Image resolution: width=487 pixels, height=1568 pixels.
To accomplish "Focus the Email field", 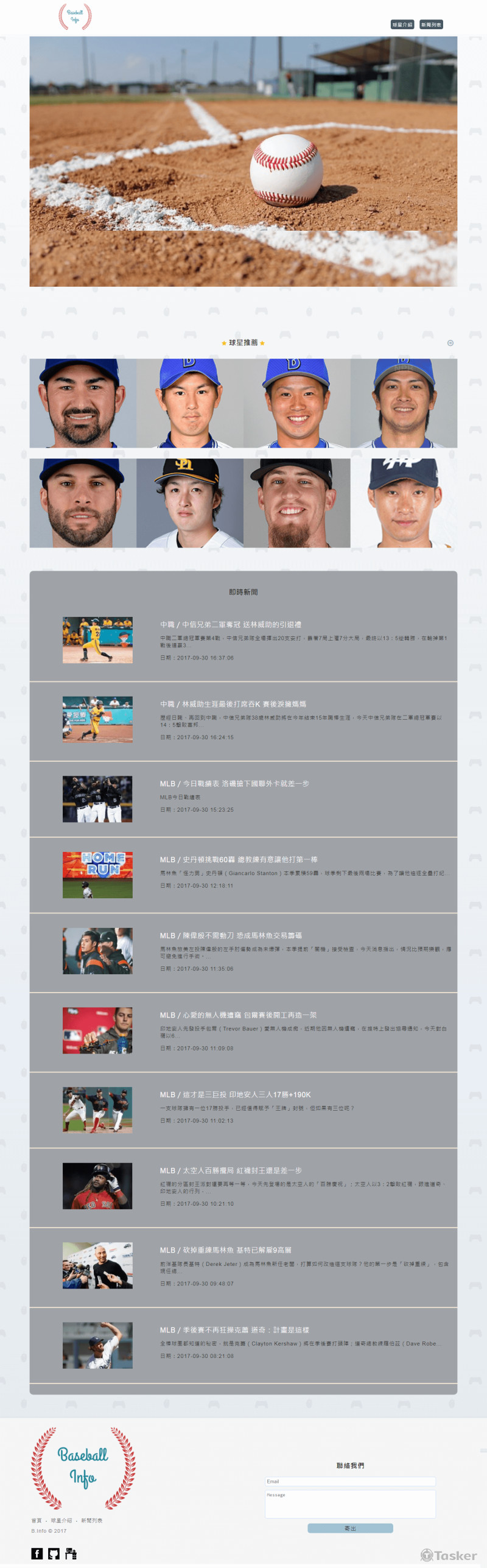I will (350, 1481).
